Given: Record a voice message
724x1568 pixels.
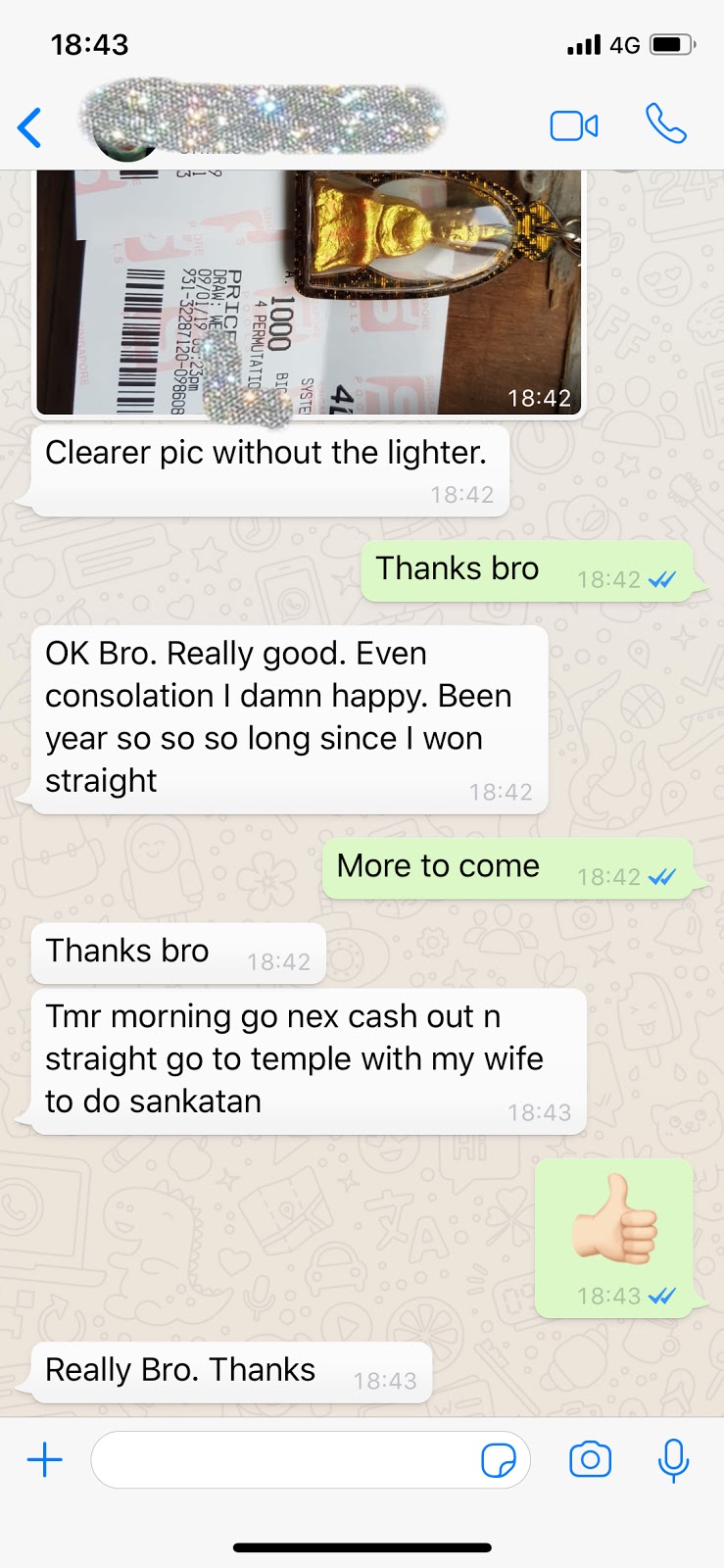Looking at the screenshot, I should (673, 1460).
